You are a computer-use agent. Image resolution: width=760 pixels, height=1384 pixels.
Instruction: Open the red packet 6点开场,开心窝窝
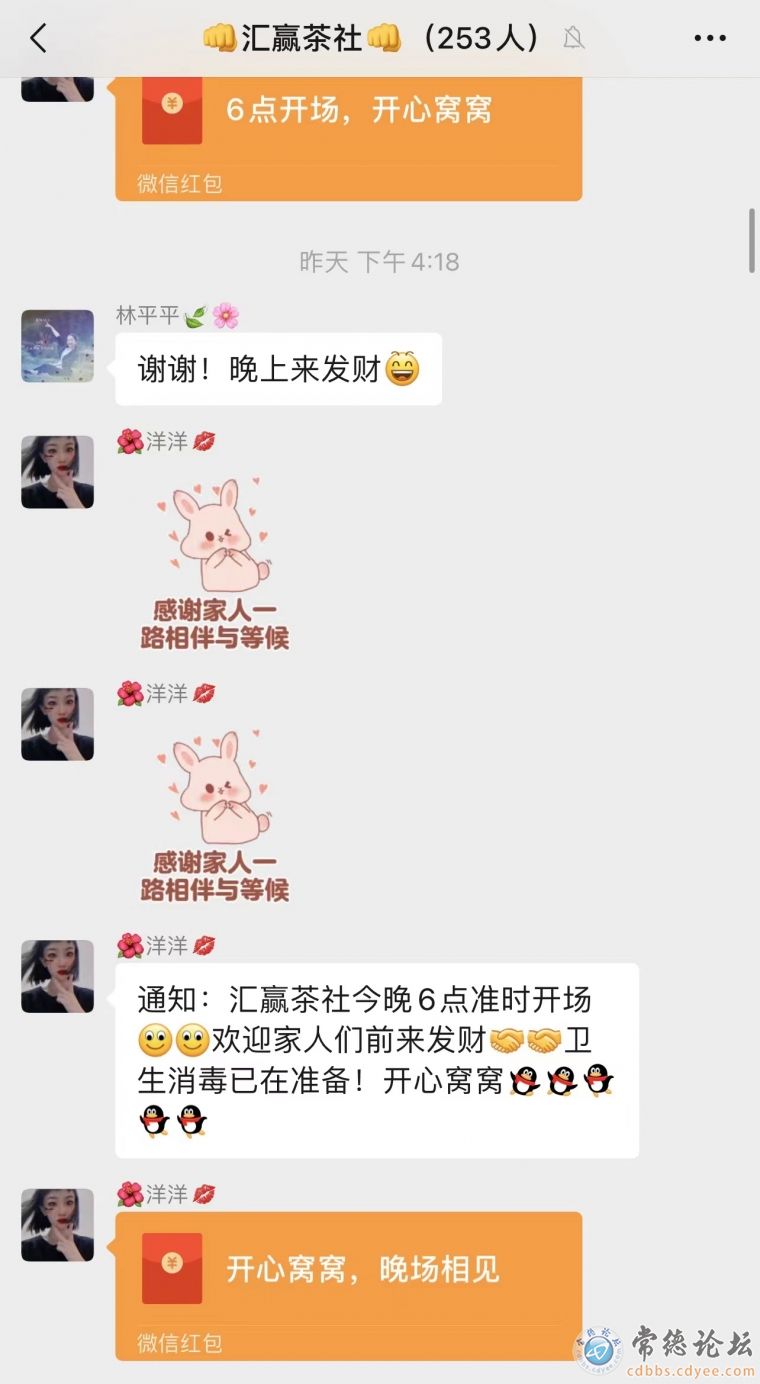click(348, 125)
